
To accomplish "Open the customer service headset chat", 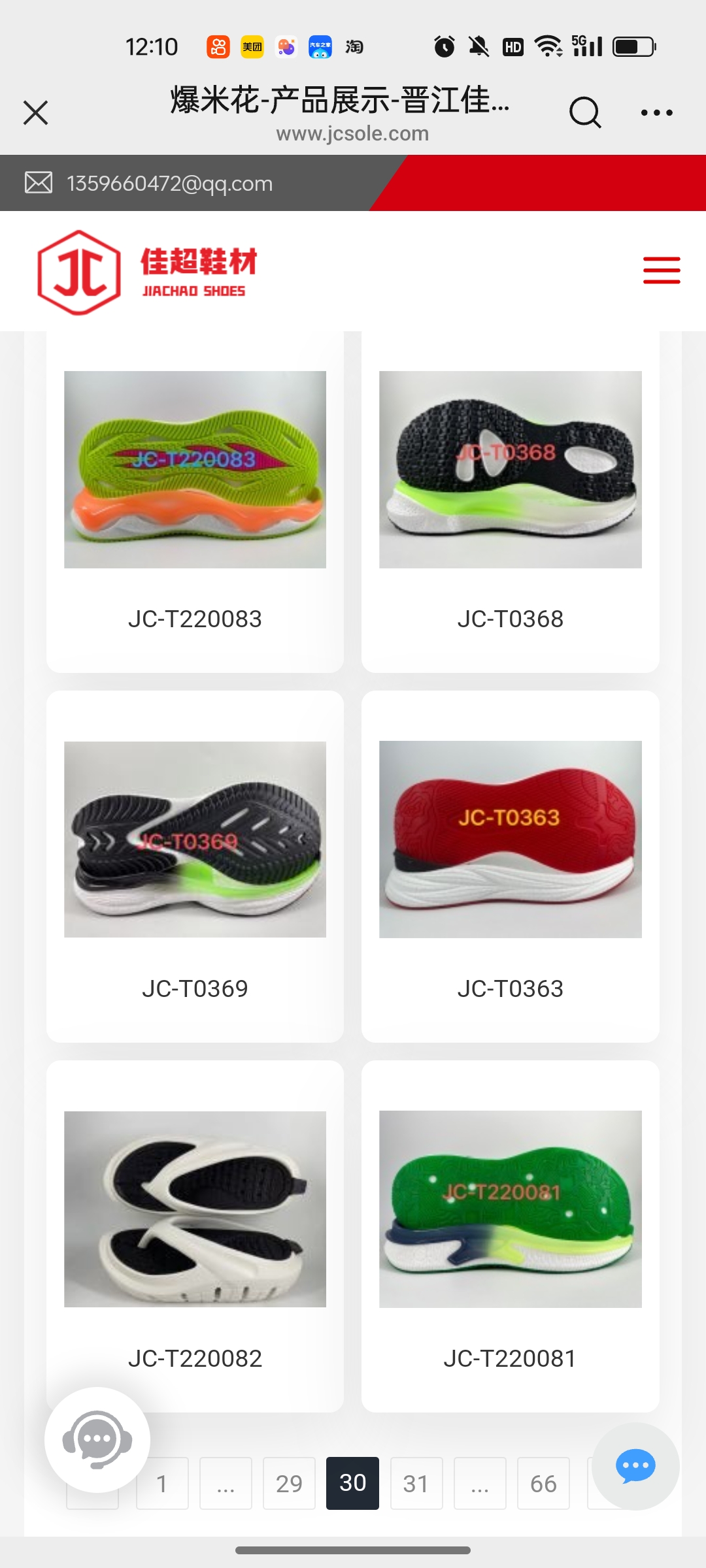I will (x=97, y=1439).
